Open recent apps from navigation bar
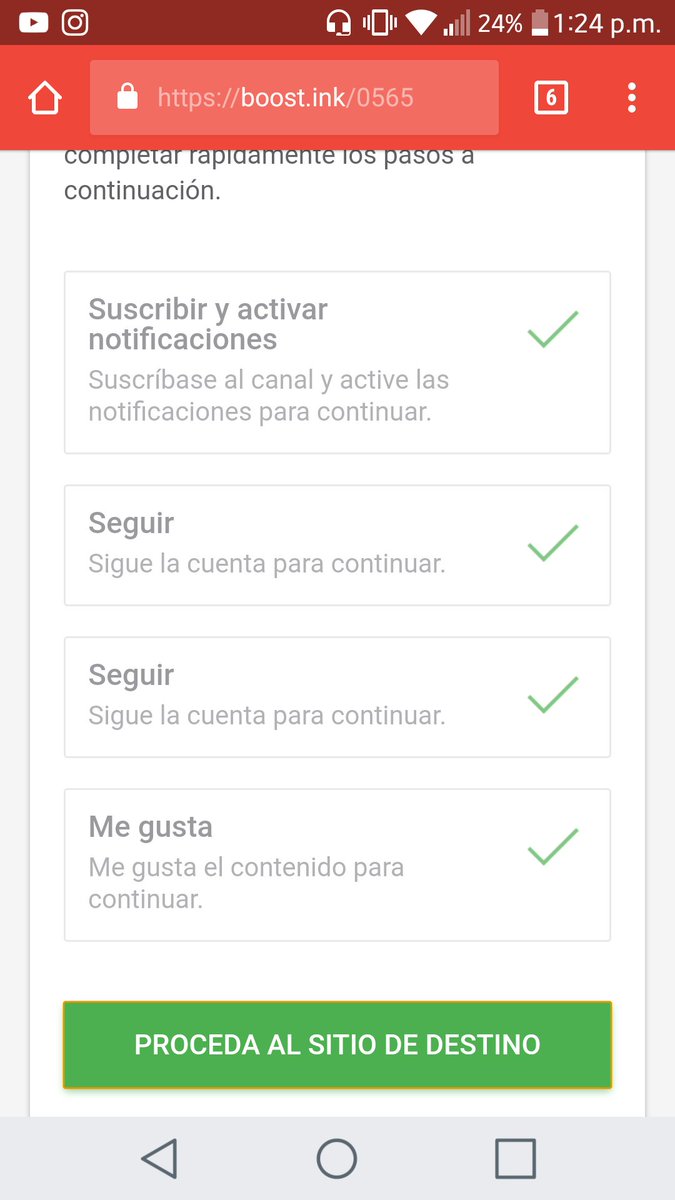The image size is (675, 1200). (515, 1158)
